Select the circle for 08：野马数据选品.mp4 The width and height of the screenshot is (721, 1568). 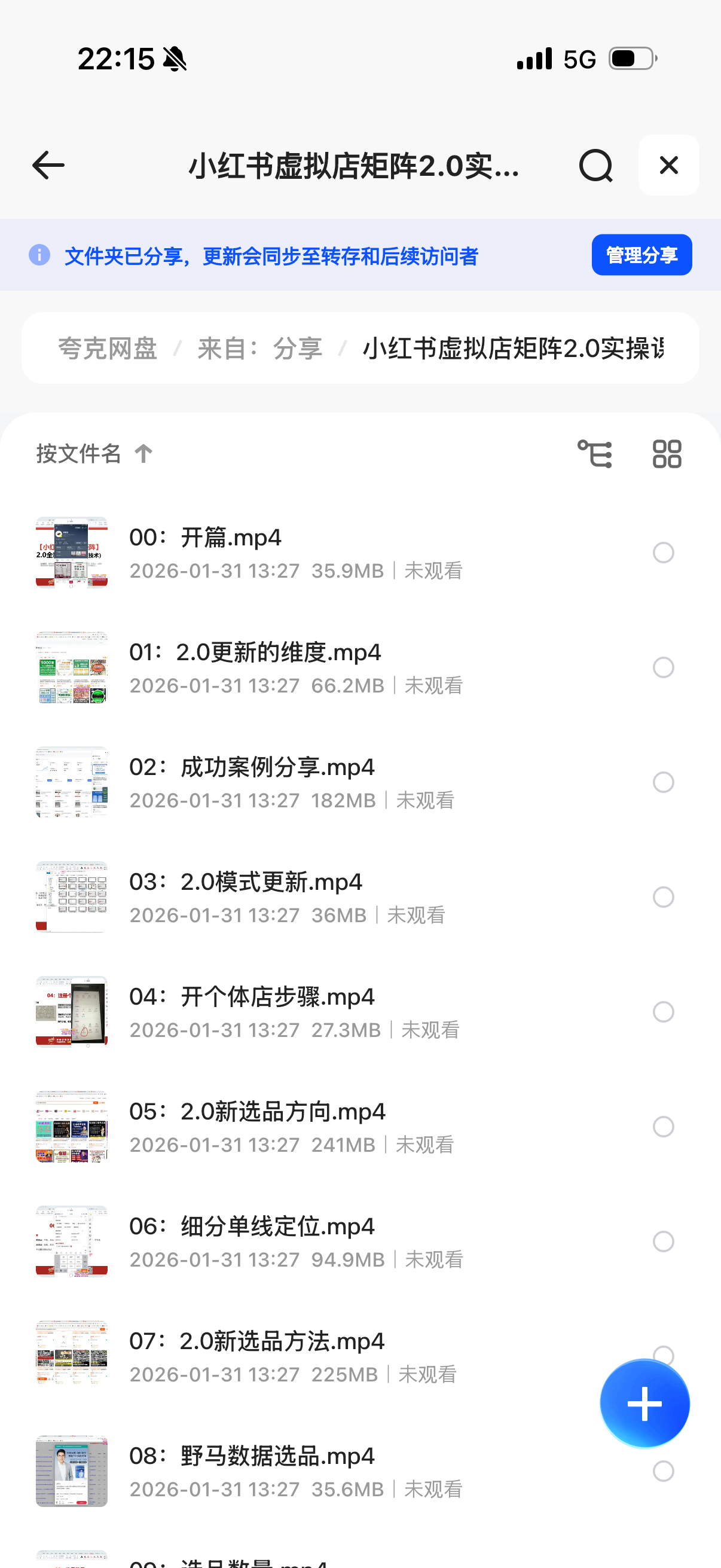(663, 1471)
